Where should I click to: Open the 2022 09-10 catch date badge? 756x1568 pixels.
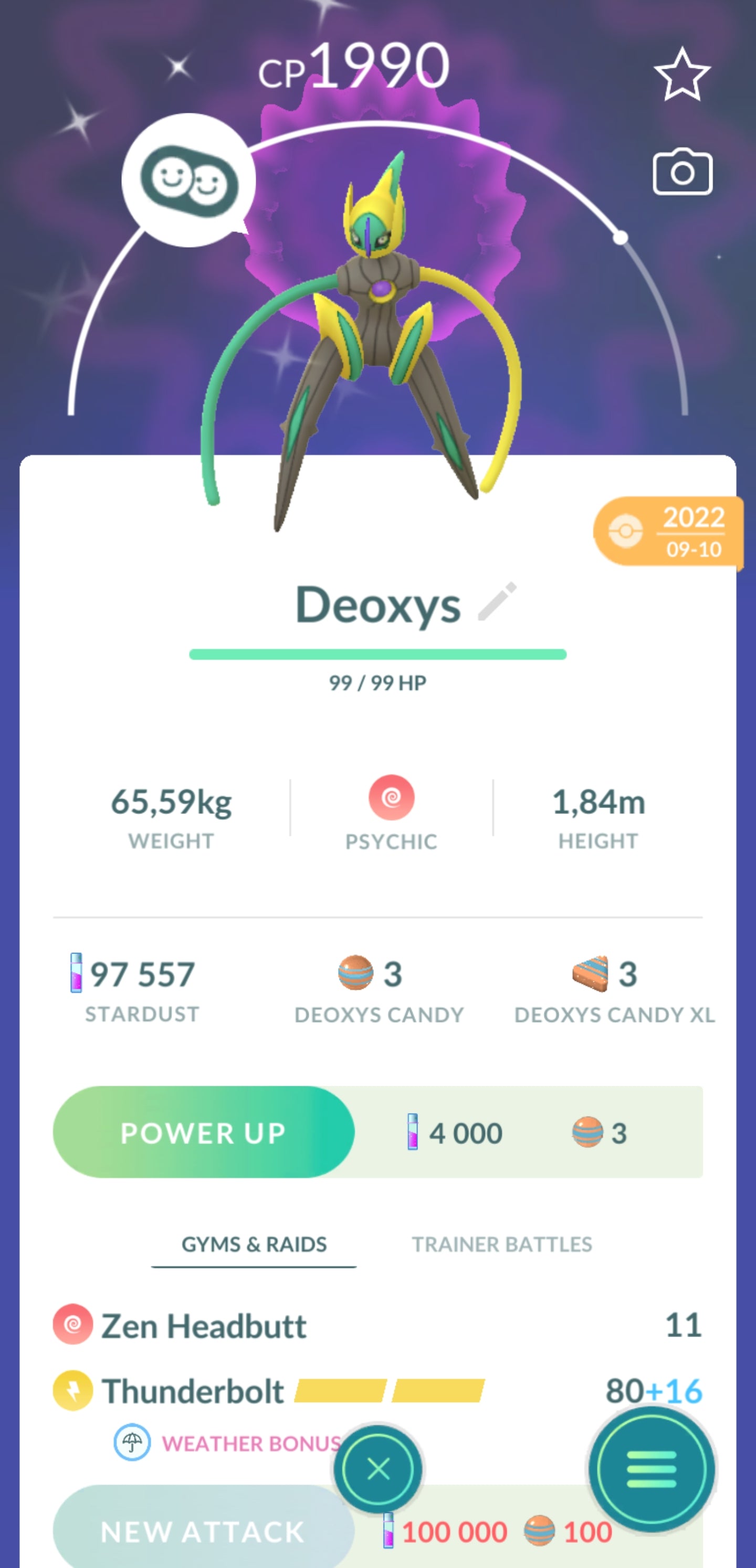[668, 532]
